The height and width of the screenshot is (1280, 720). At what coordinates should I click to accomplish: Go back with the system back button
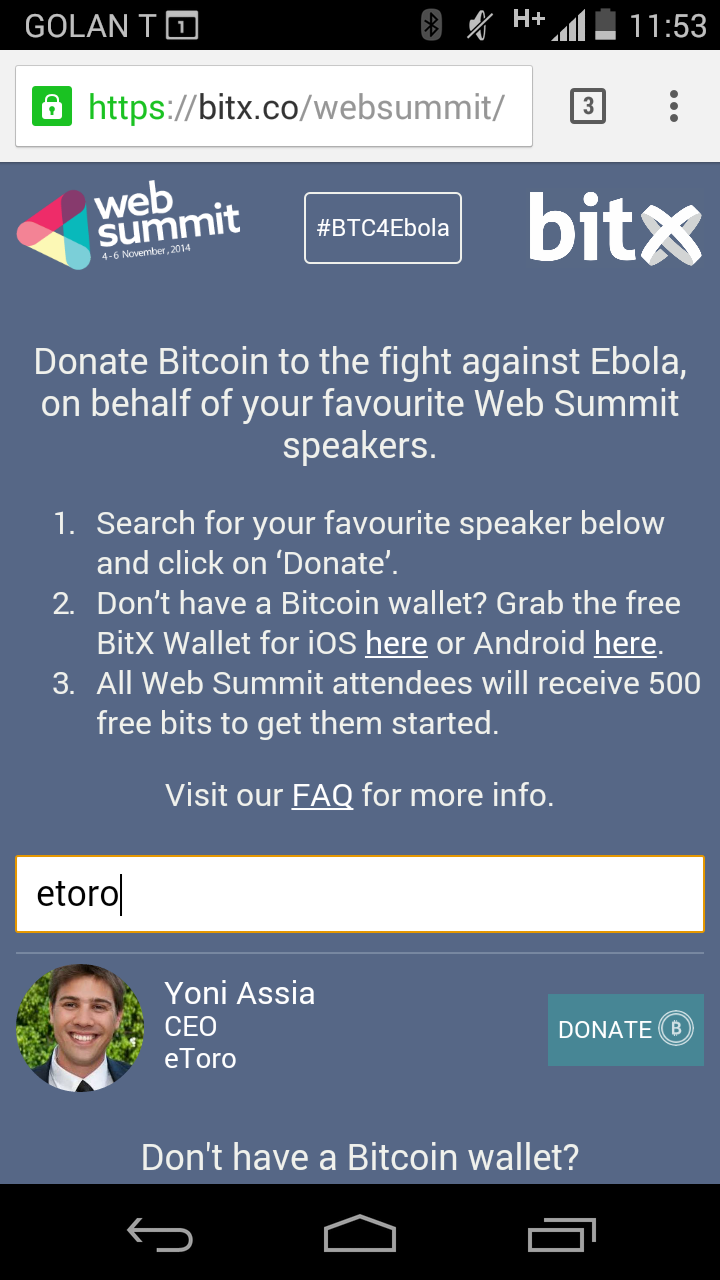[x=160, y=1234]
